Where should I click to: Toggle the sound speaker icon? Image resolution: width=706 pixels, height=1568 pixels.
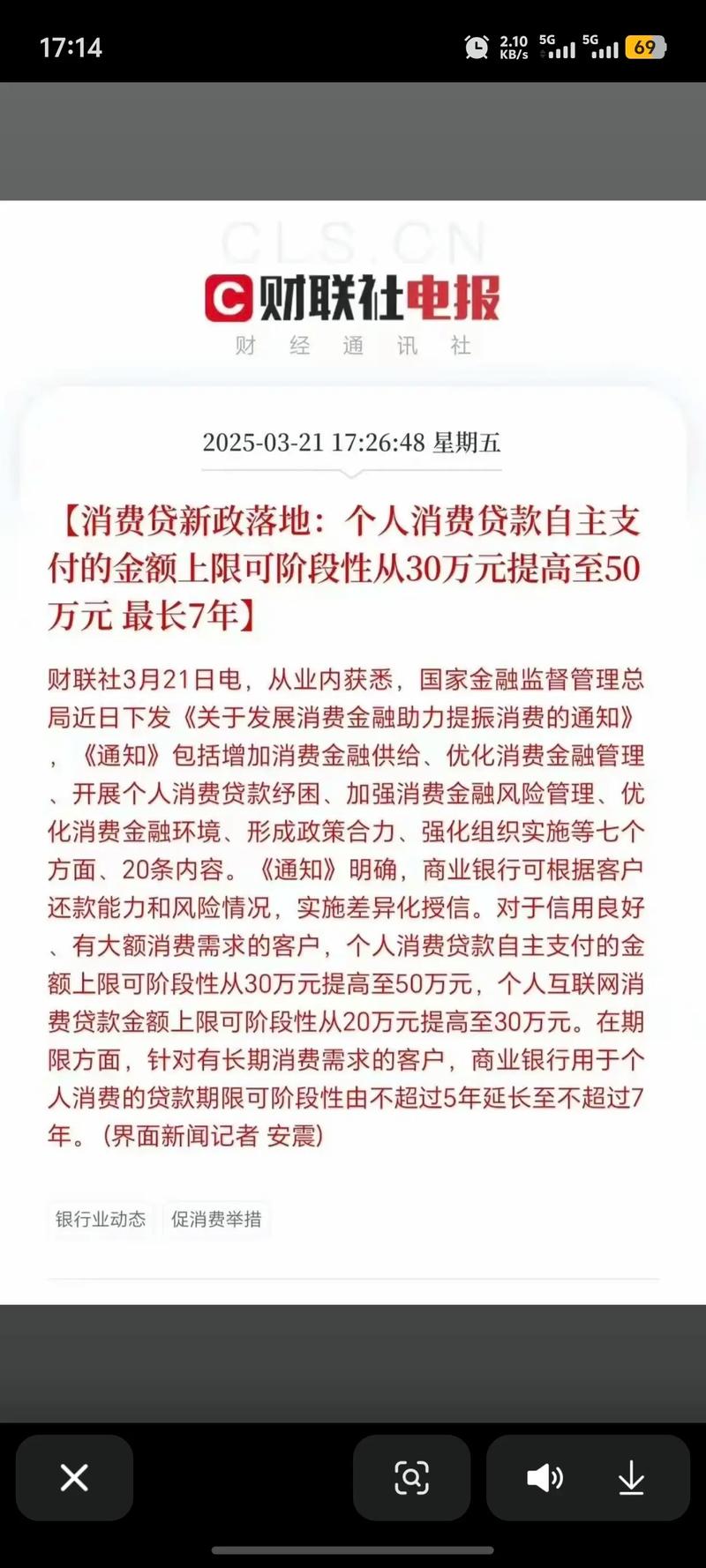coord(545,1477)
